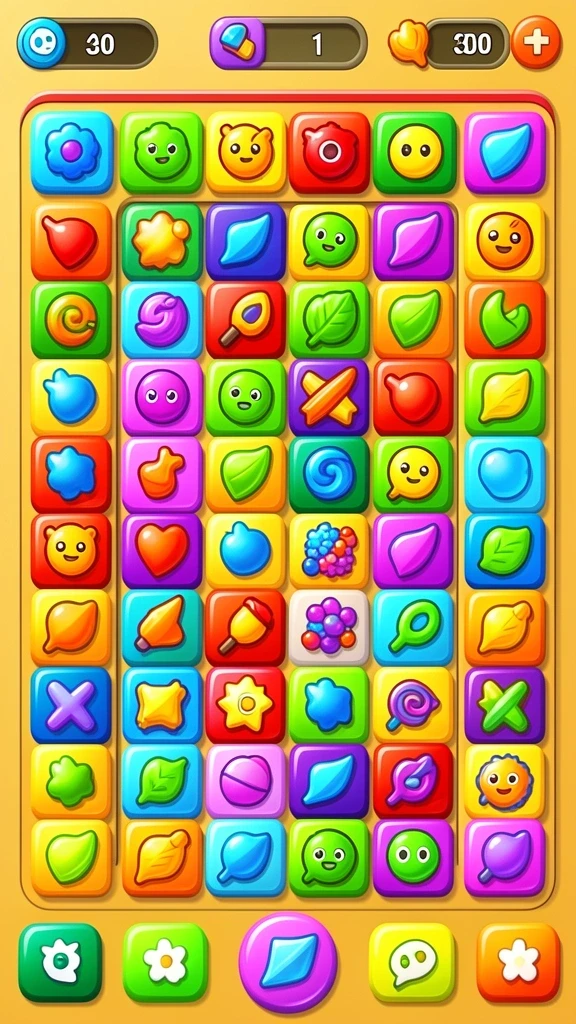Select the sun face with orange mane tile

[504, 781]
